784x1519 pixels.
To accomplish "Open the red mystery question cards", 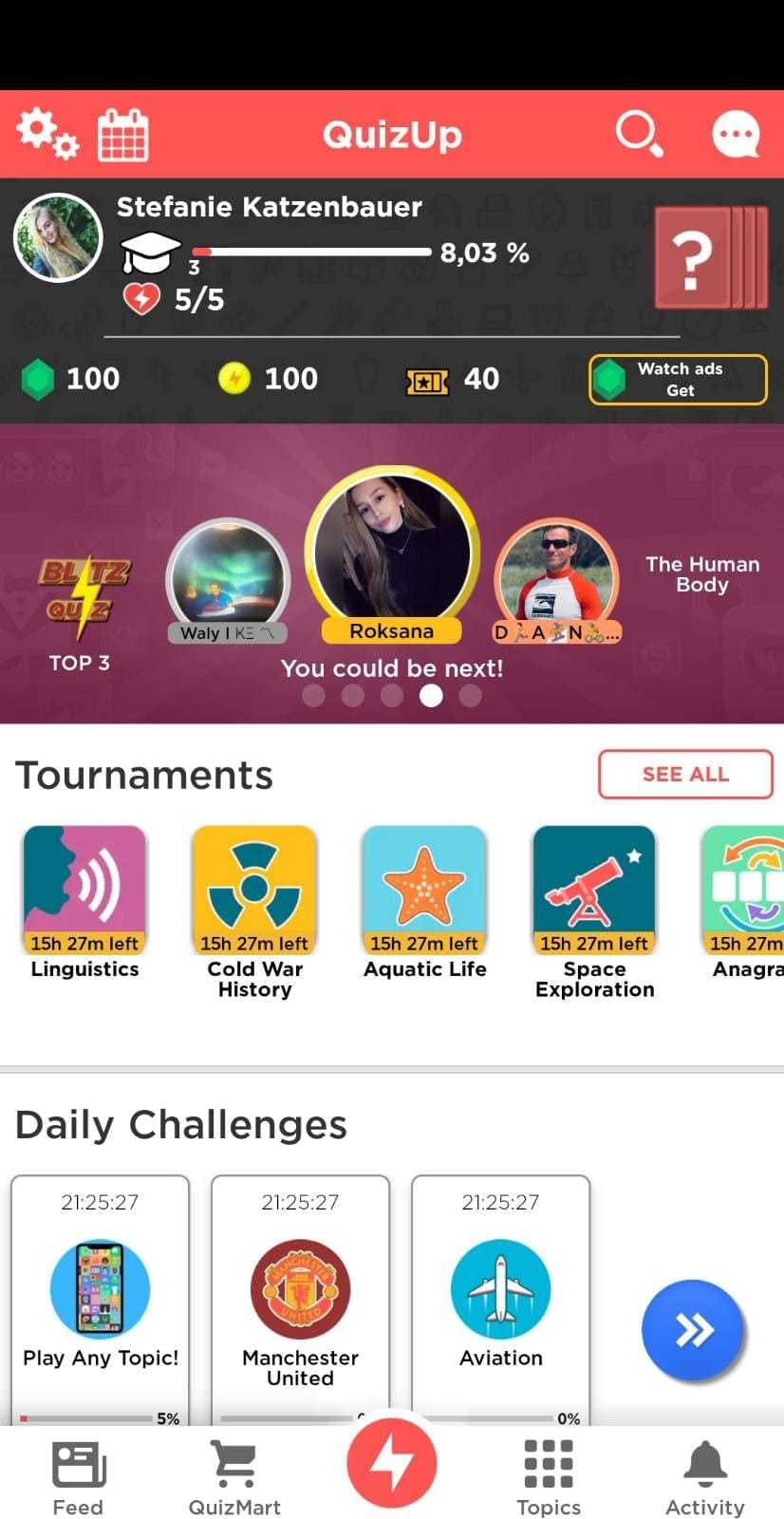I will 710,256.
